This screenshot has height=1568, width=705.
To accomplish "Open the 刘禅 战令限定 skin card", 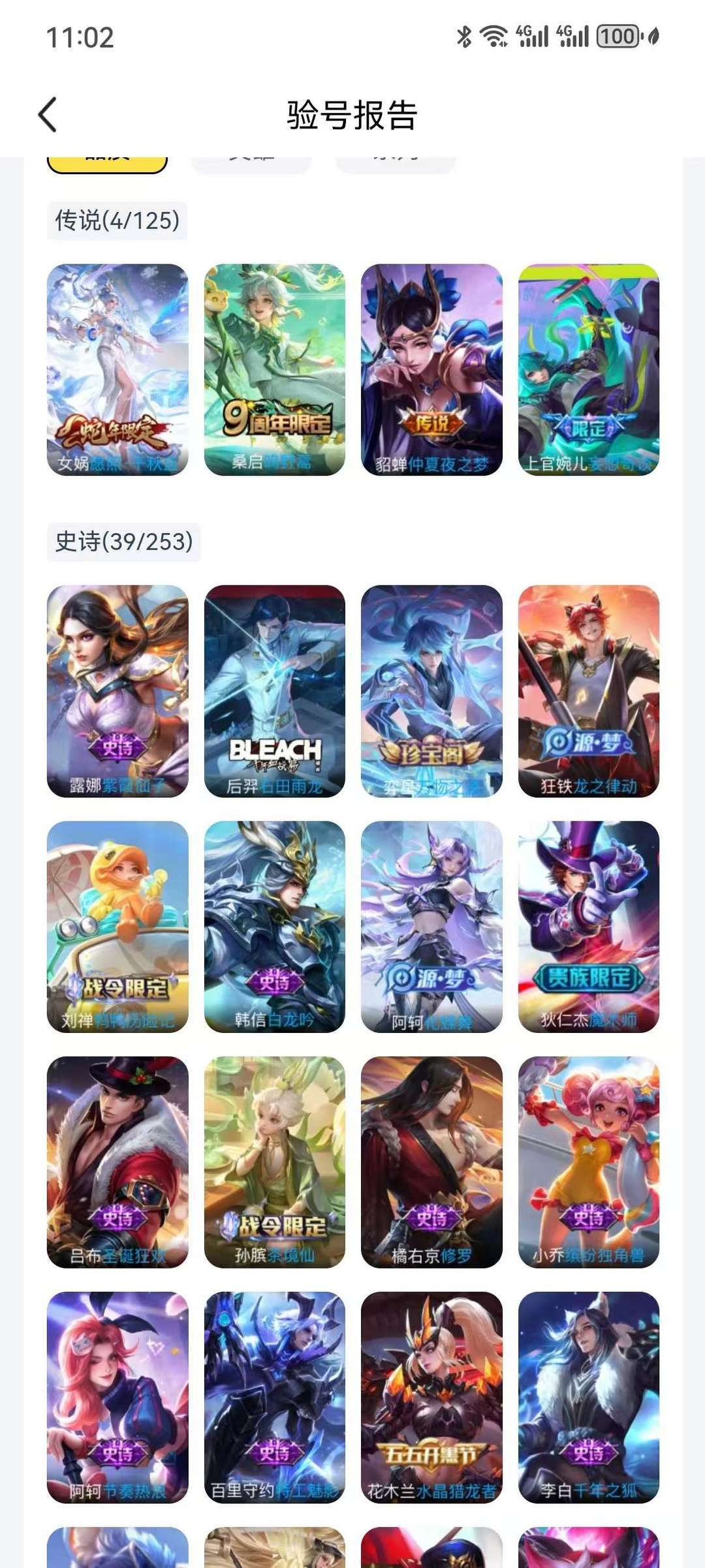I will click(117, 927).
